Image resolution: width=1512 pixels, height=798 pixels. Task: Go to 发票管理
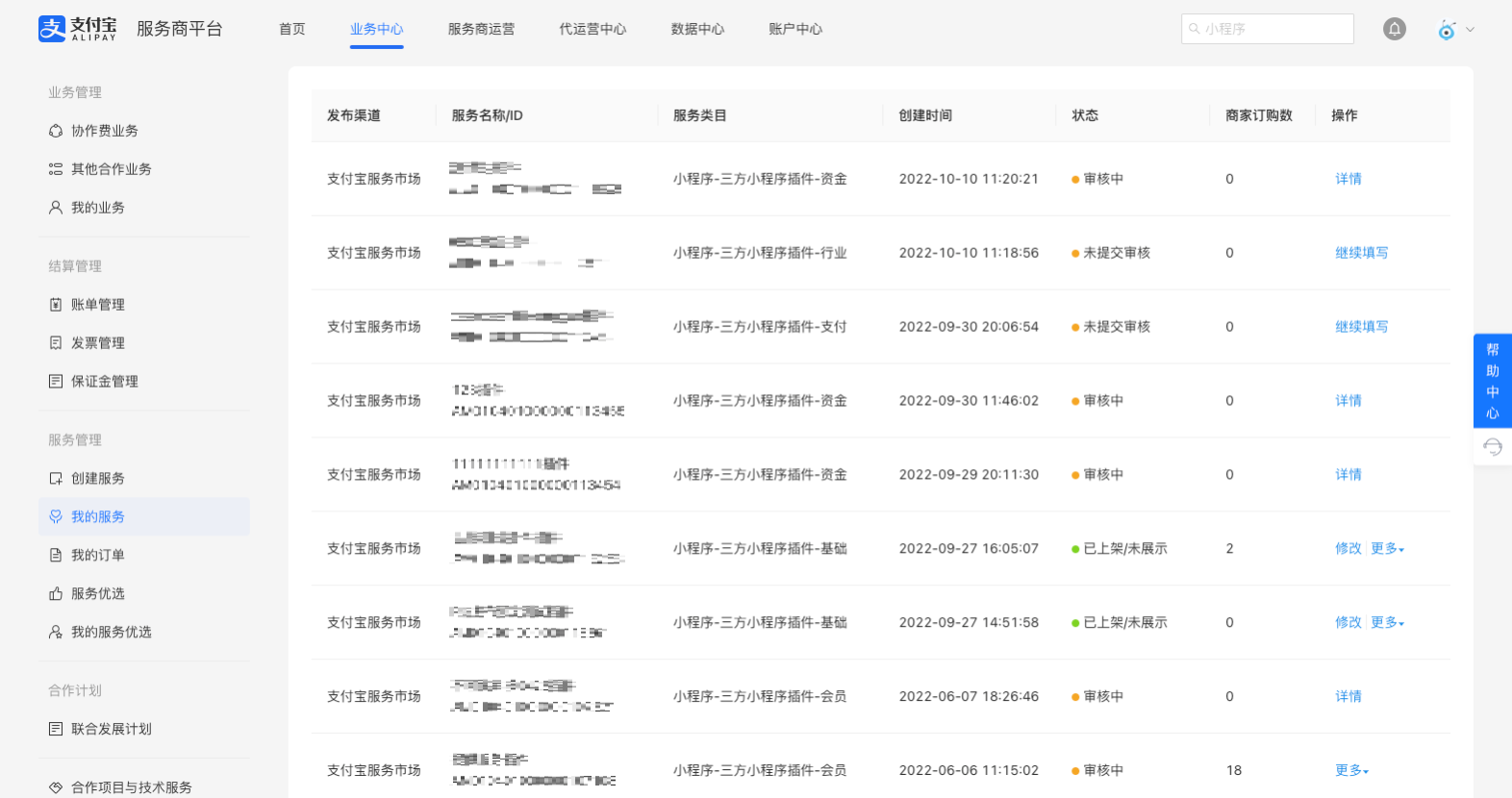click(97, 343)
